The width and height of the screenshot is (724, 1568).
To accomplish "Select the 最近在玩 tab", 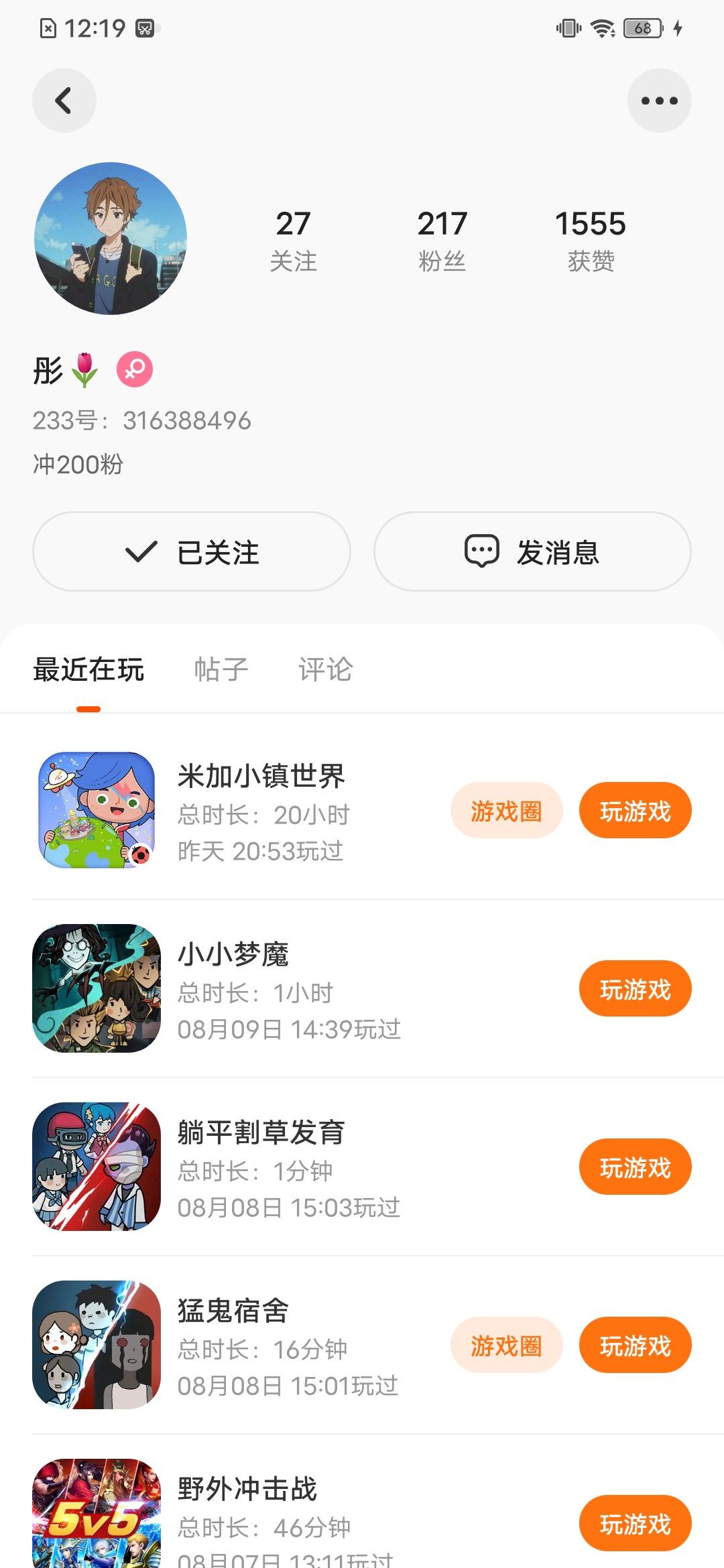I will tap(88, 669).
